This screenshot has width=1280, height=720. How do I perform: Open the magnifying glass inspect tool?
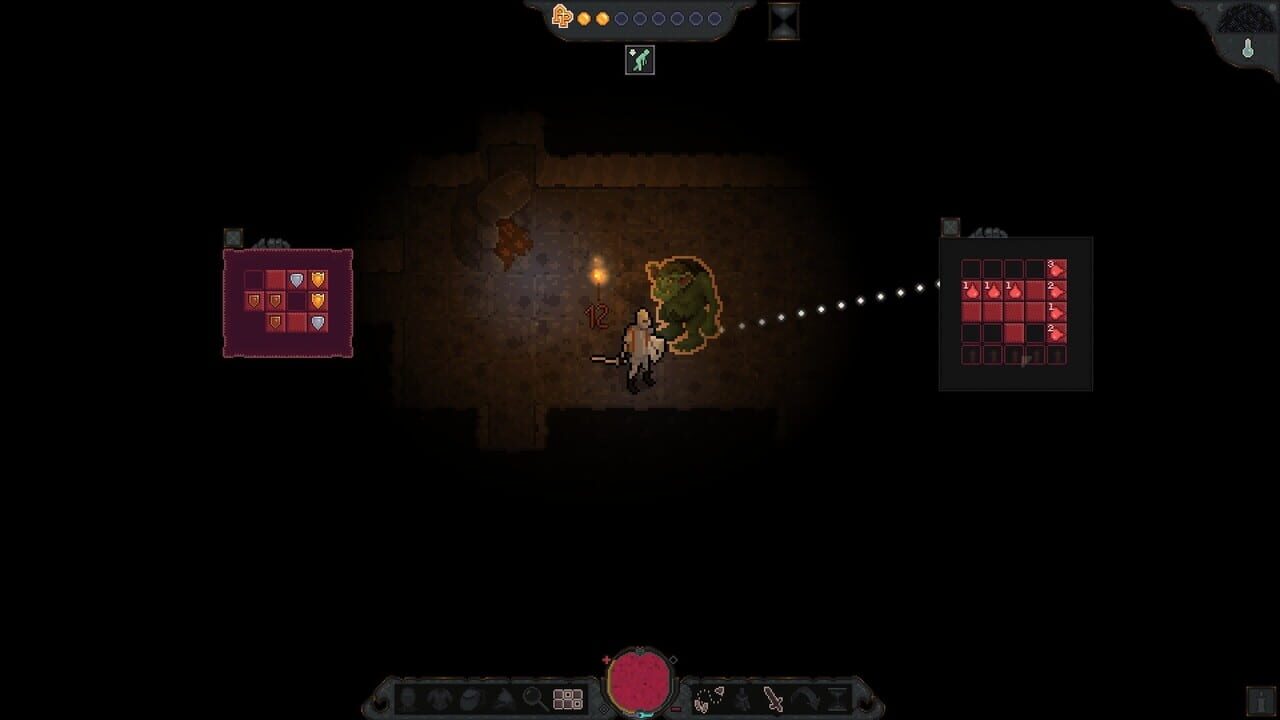point(534,699)
